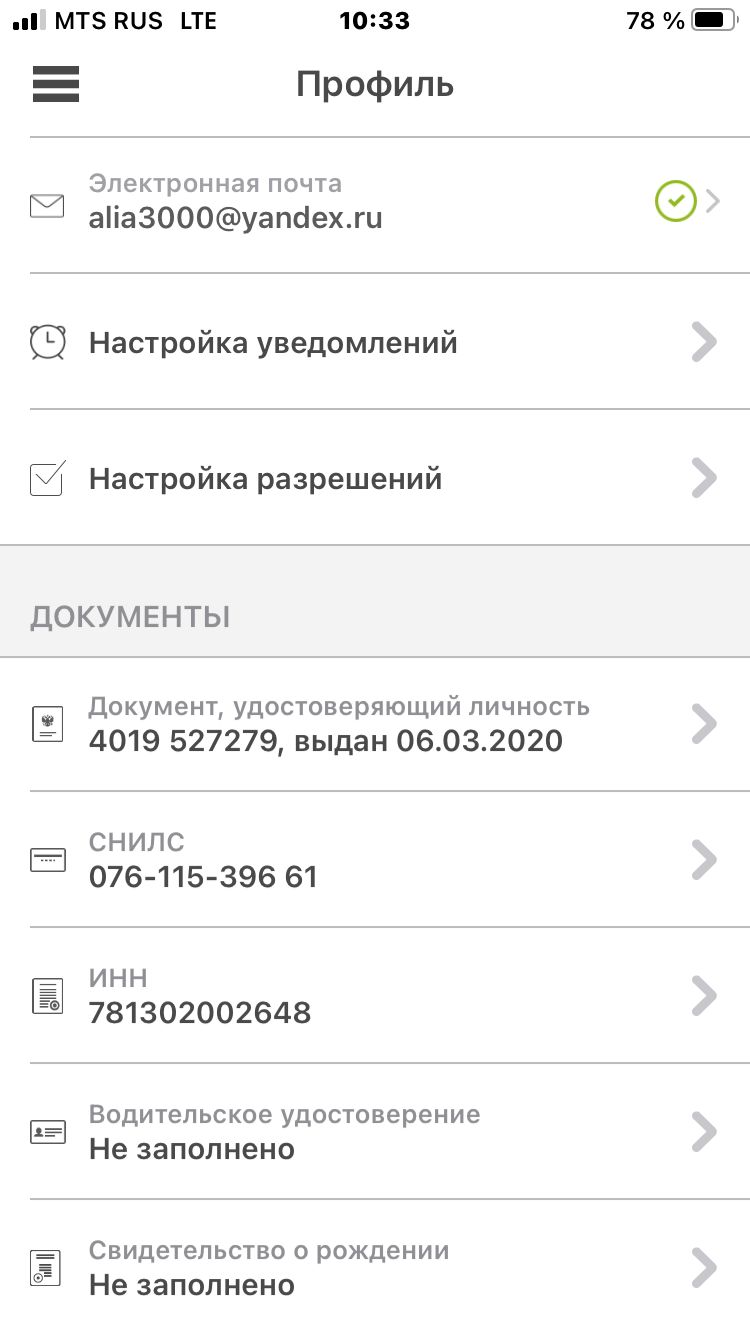This screenshot has width=750, height=1334.
Task: Open the СНИЛС document row
Action: click(x=375, y=860)
